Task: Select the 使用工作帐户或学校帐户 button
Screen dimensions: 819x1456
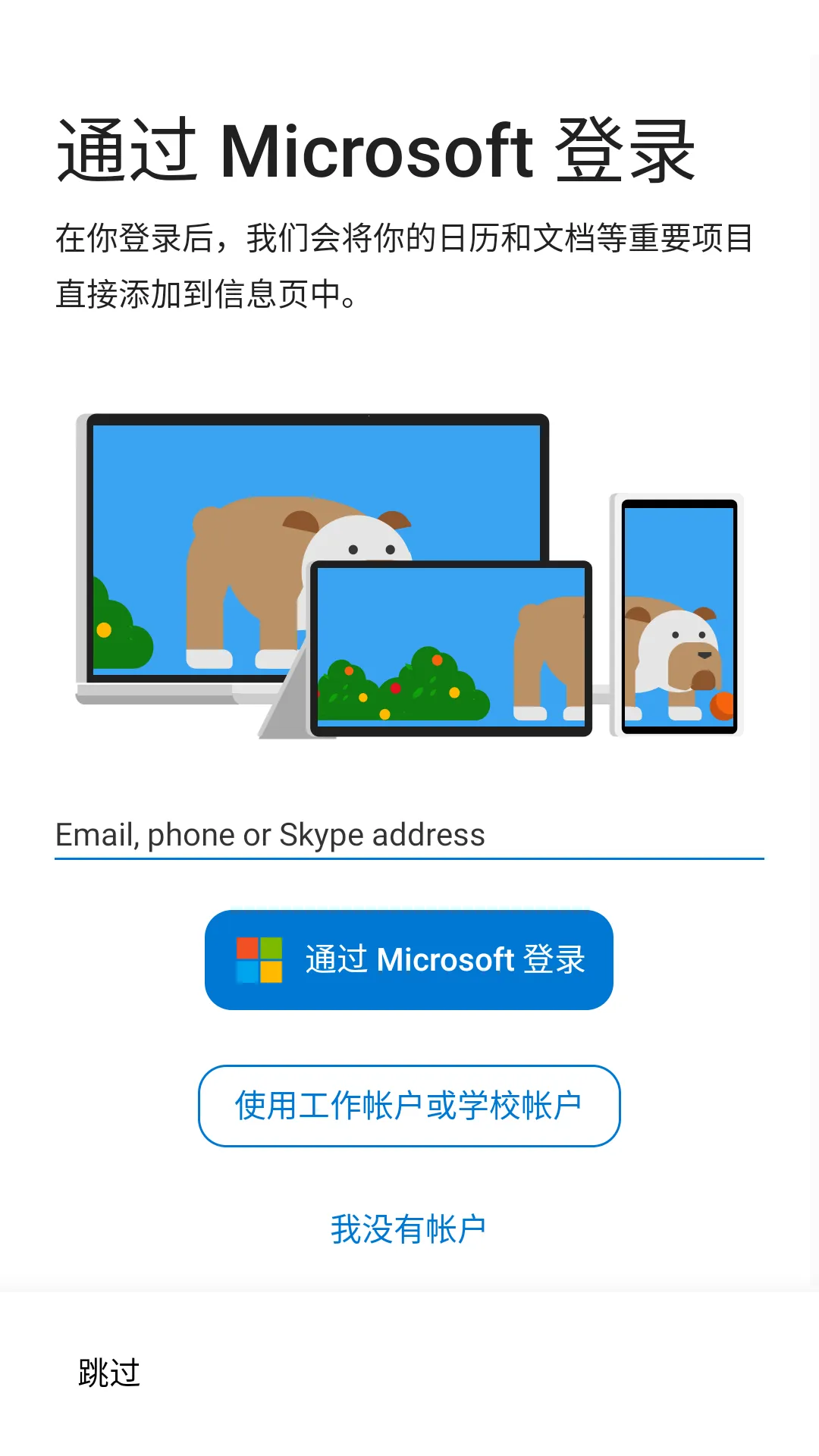Action: click(x=408, y=1106)
